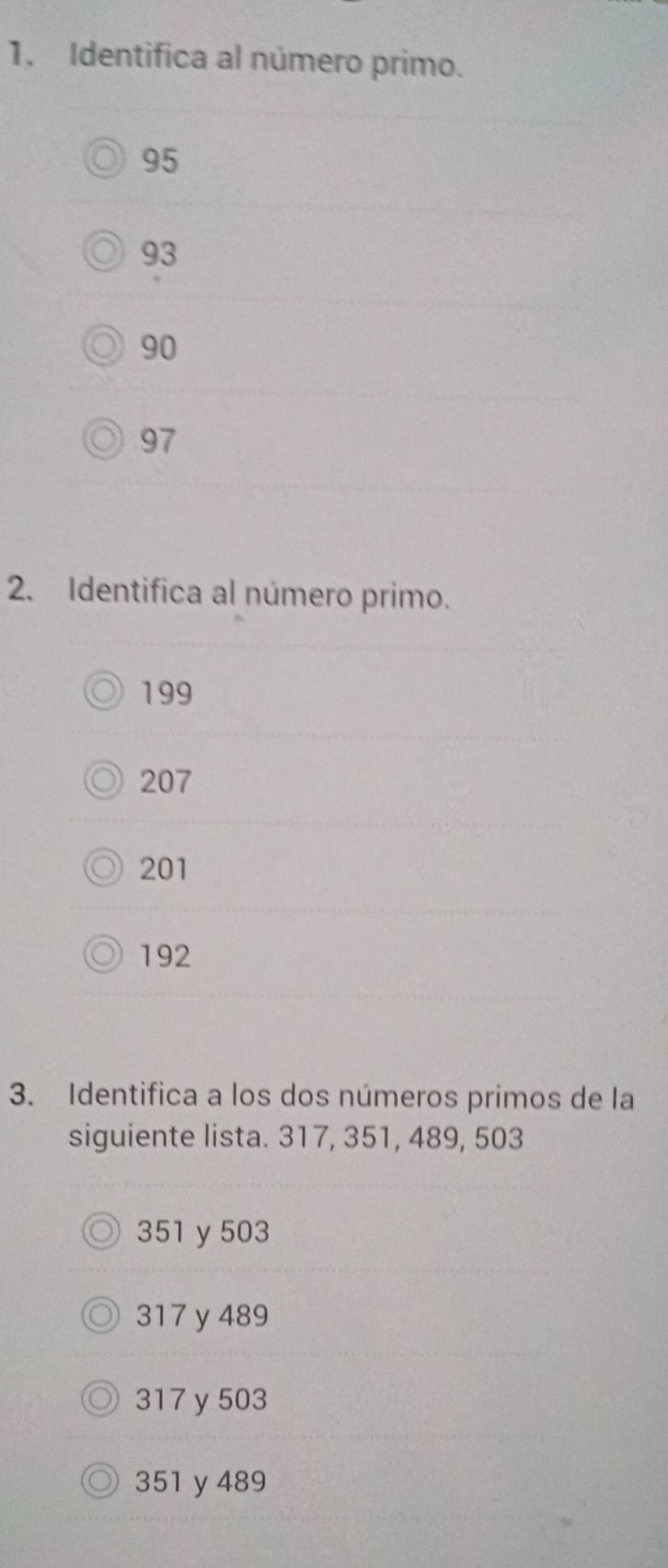Pick option 192
The height and width of the screenshot is (1568, 668).
[104, 955]
